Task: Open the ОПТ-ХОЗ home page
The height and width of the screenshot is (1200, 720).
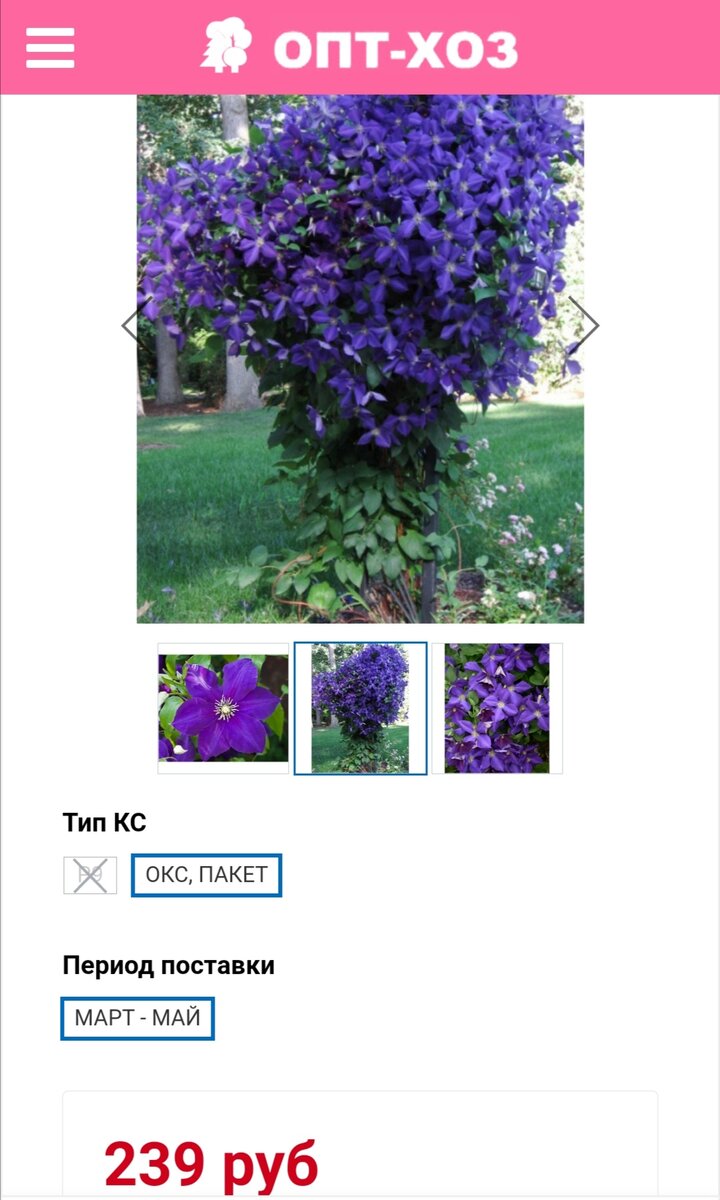Action: (360, 47)
